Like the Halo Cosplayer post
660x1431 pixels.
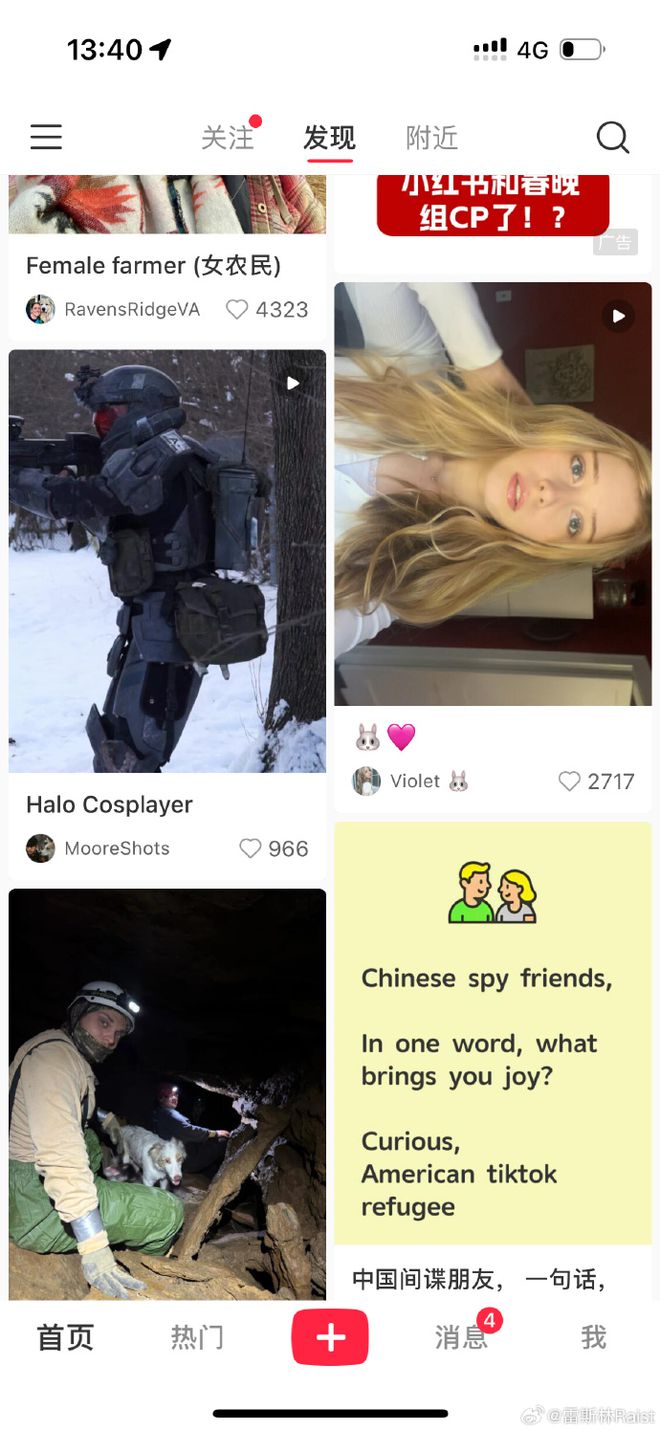(250, 849)
